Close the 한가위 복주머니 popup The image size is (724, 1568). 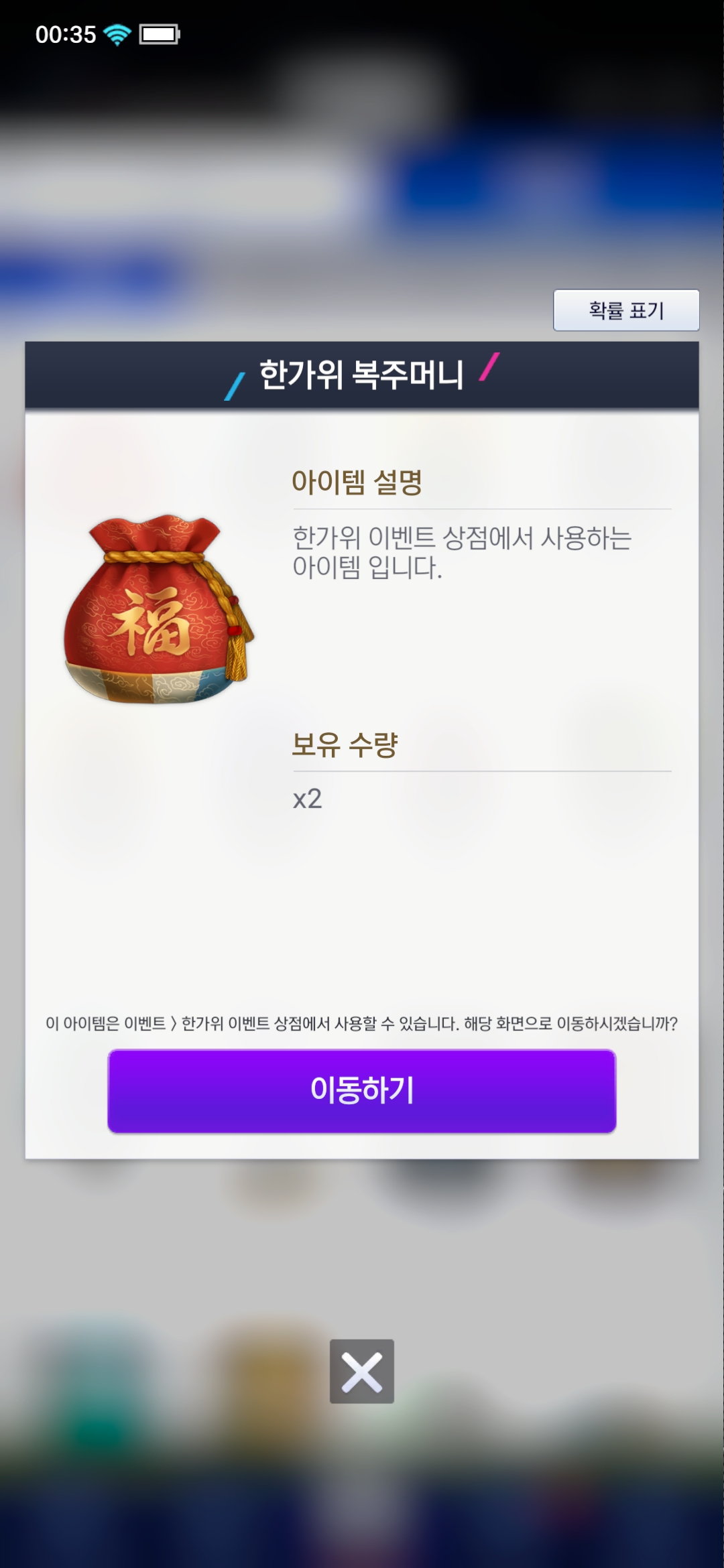click(362, 1372)
